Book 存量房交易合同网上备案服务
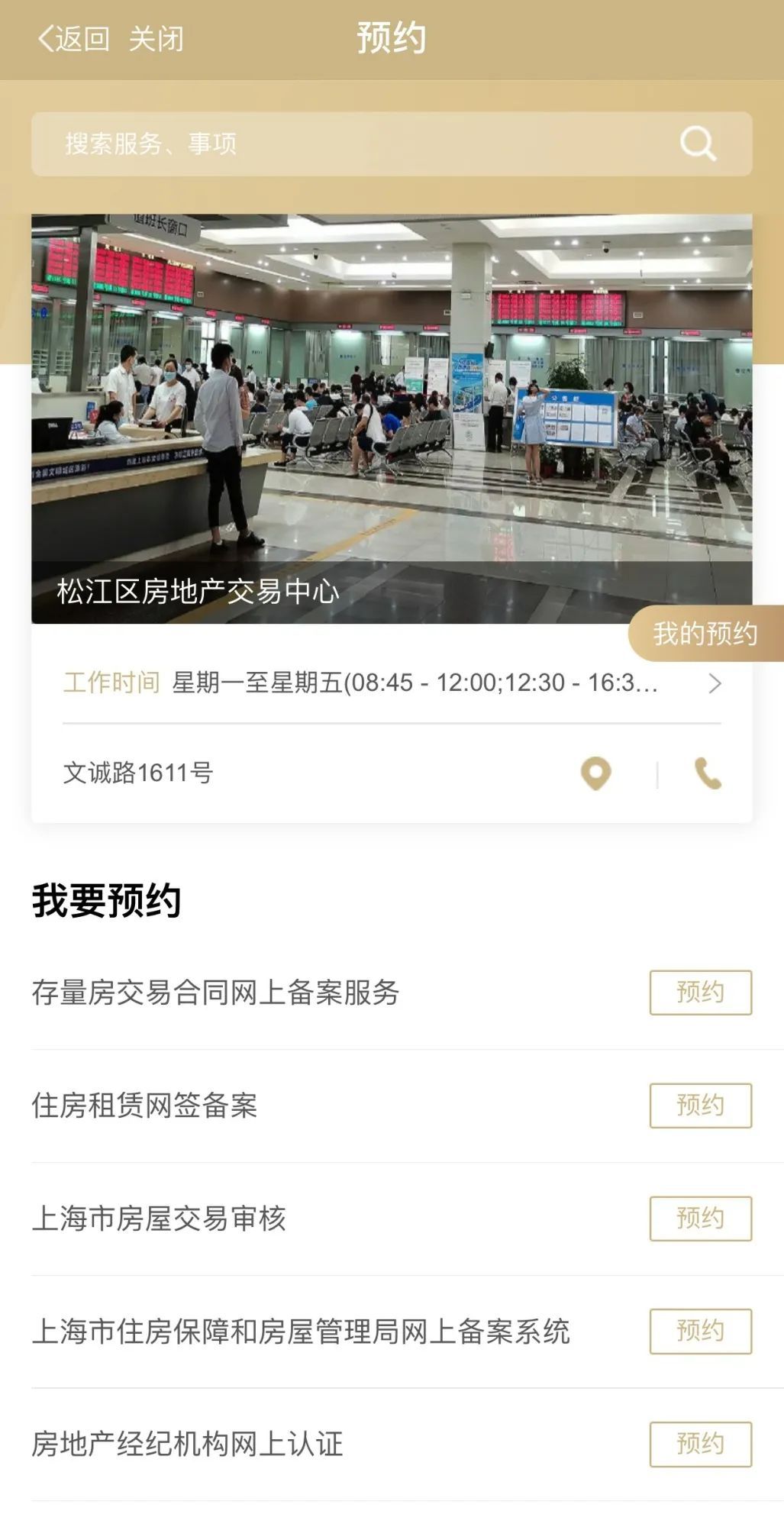Image resolution: width=784 pixels, height=1527 pixels. click(700, 992)
